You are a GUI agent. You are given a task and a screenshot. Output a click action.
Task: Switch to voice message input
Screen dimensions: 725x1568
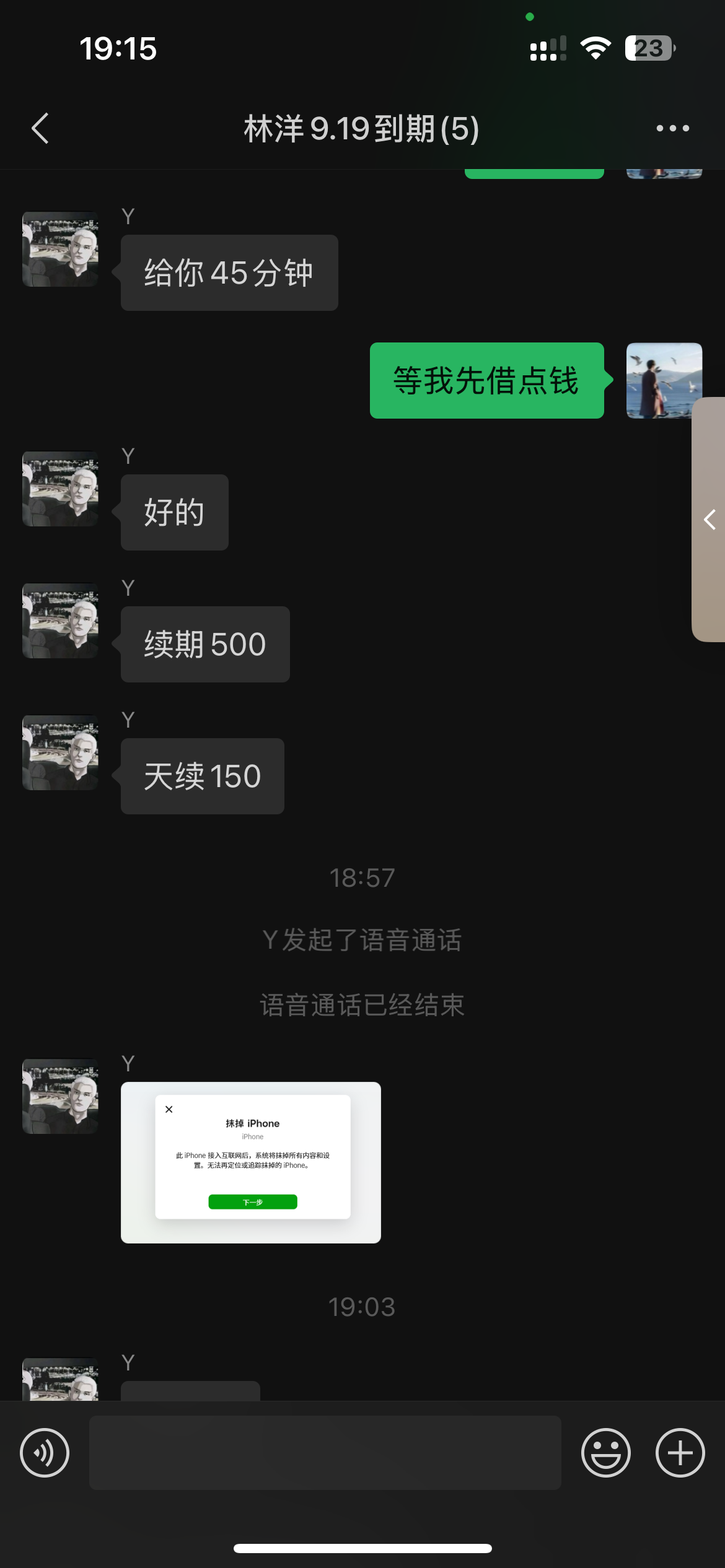point(45,1453)
